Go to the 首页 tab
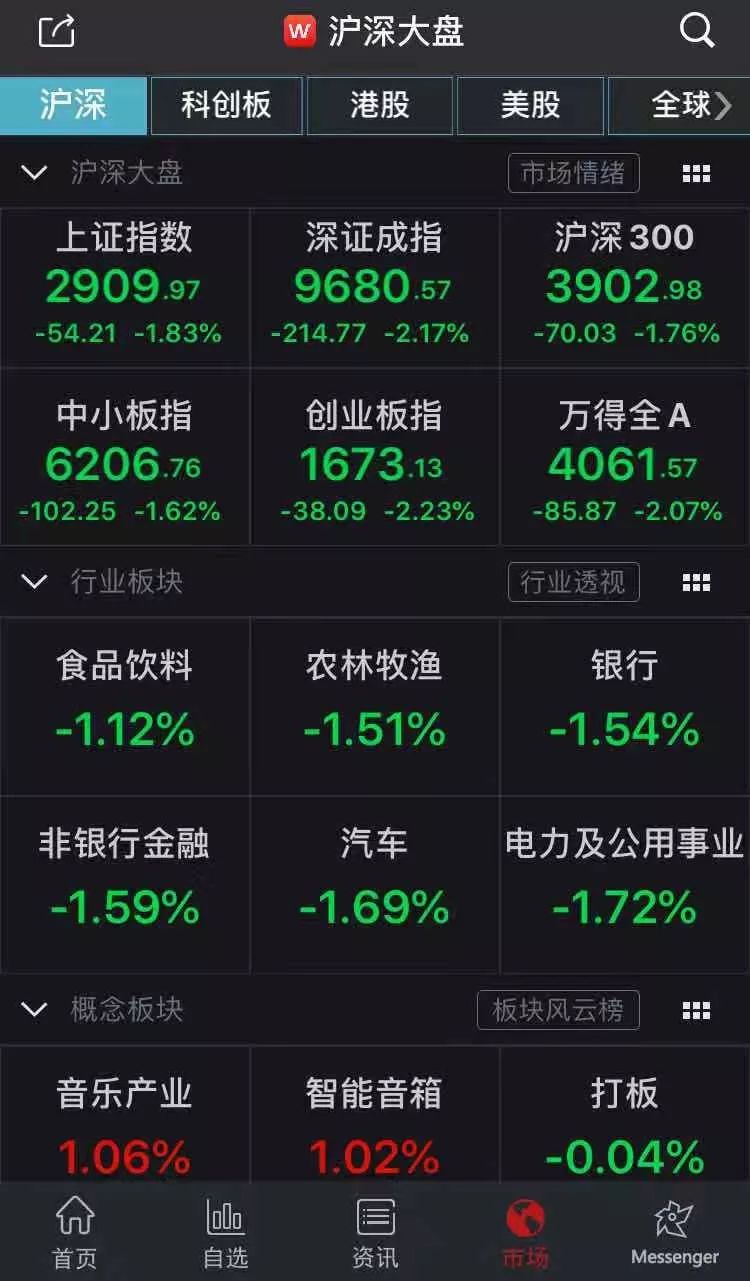 coord(75,1233)
